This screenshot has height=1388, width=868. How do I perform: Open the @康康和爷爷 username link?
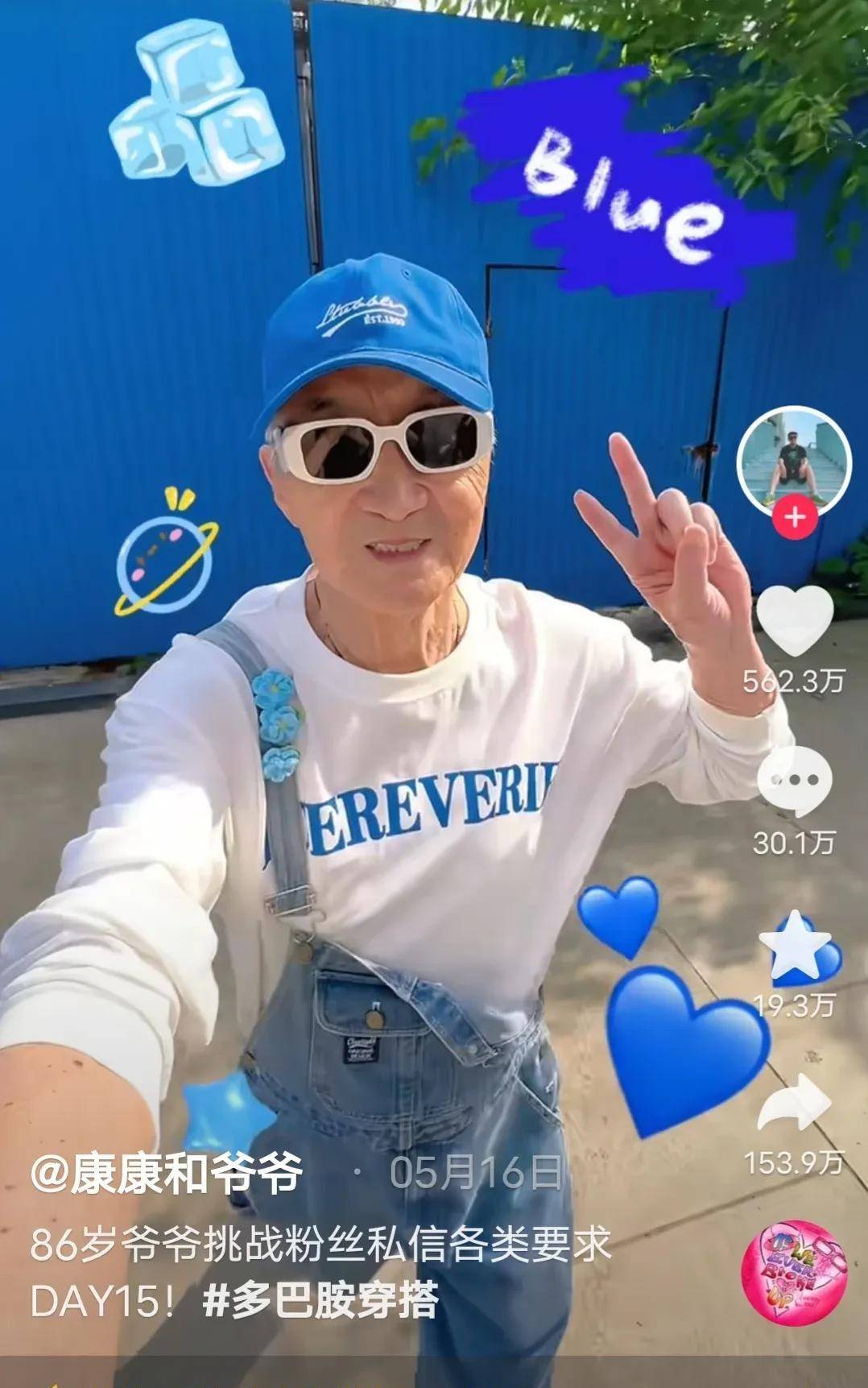pos(167,1172)
